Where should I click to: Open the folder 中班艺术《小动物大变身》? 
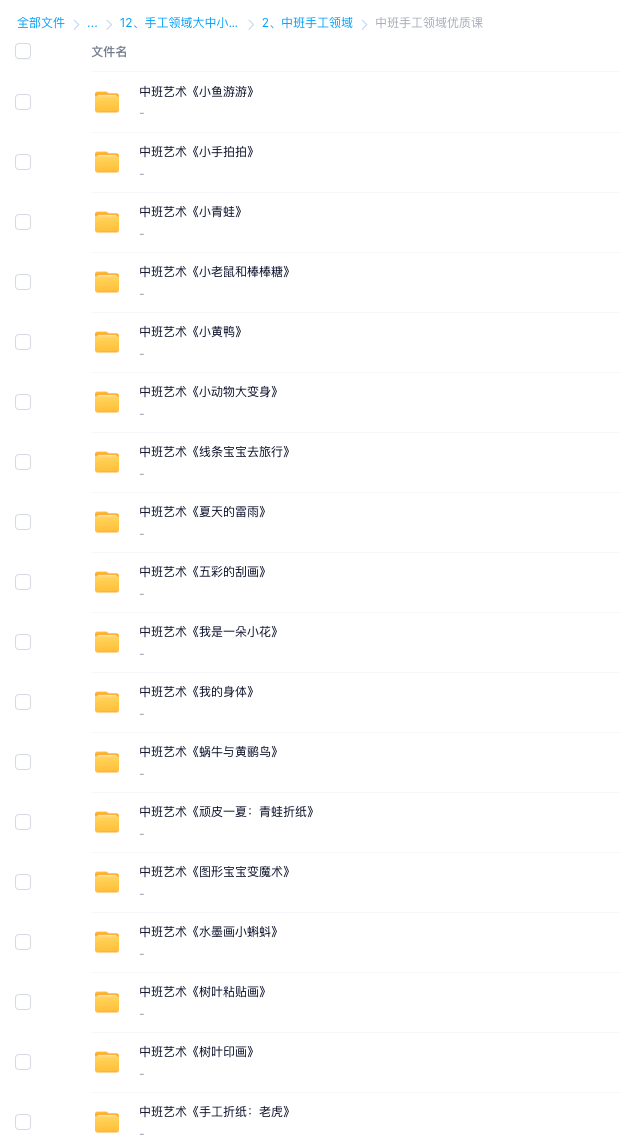pos(209,392)
